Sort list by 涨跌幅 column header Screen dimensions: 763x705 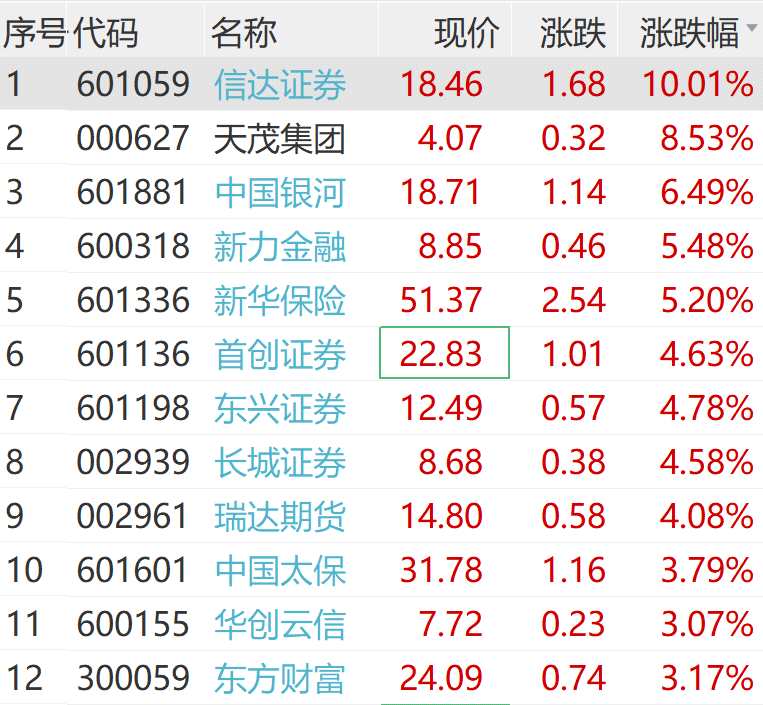coord(688,33)
